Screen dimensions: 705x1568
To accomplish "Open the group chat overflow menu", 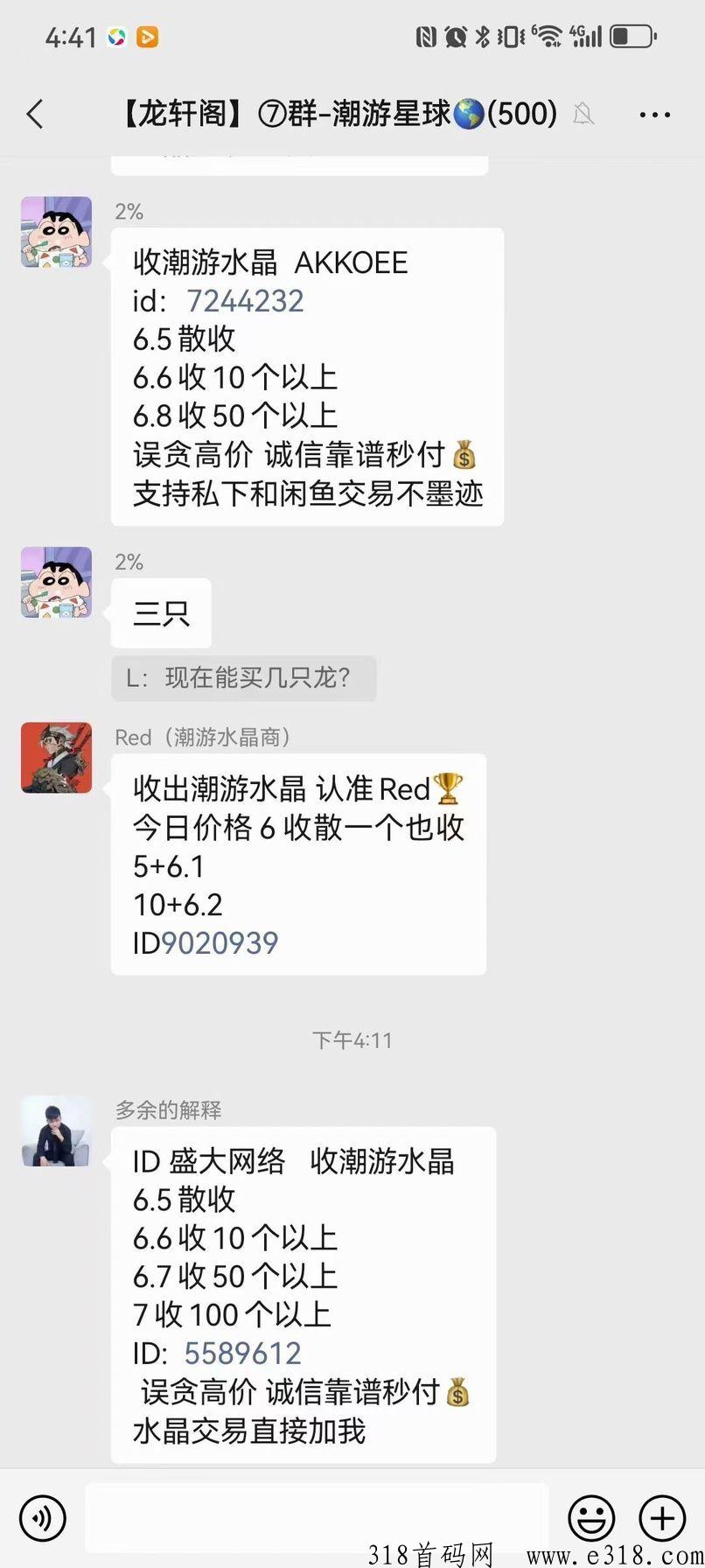I will [654, 114].
